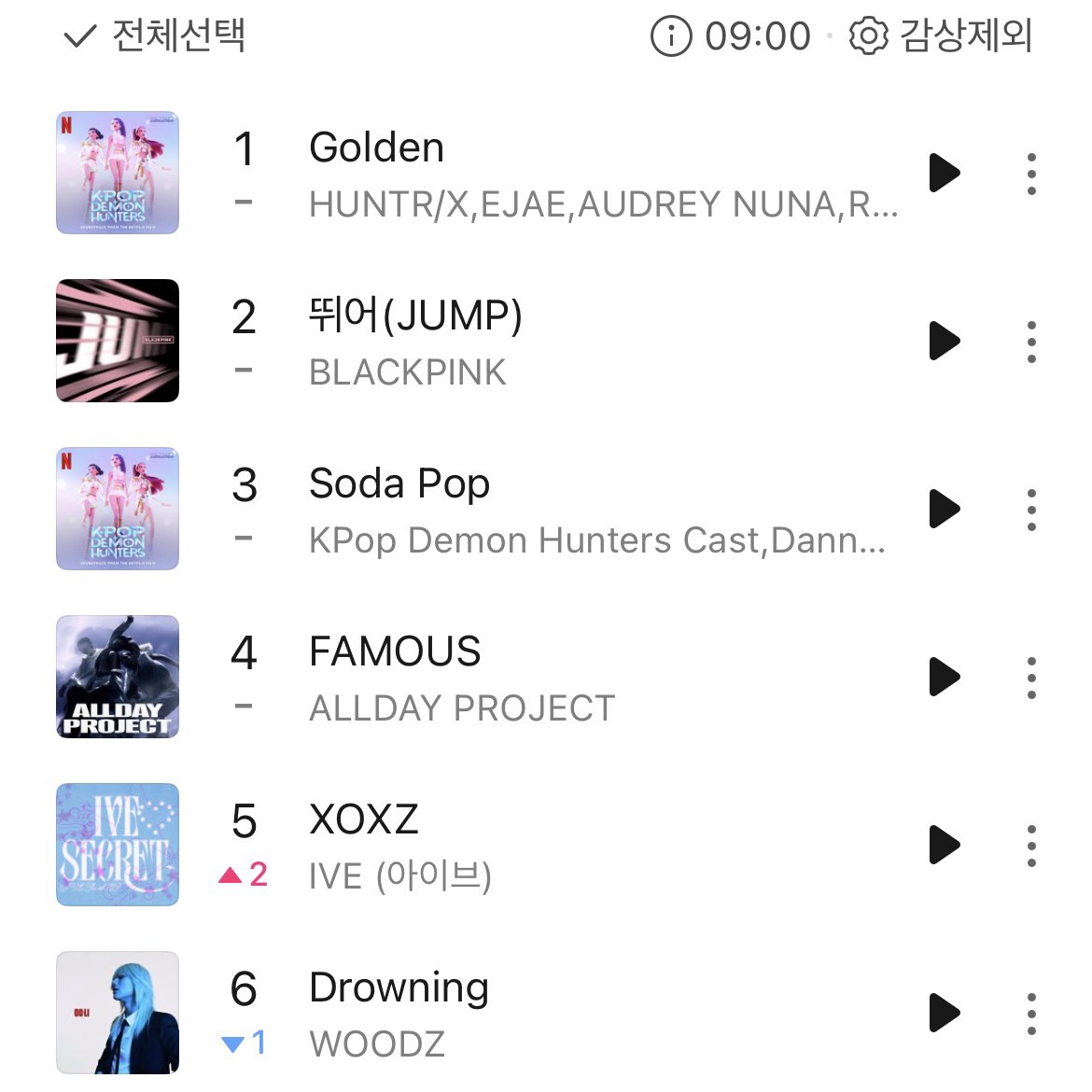Open the chart time info icon
This screenshot has width=1092, height=1092.
670,37
